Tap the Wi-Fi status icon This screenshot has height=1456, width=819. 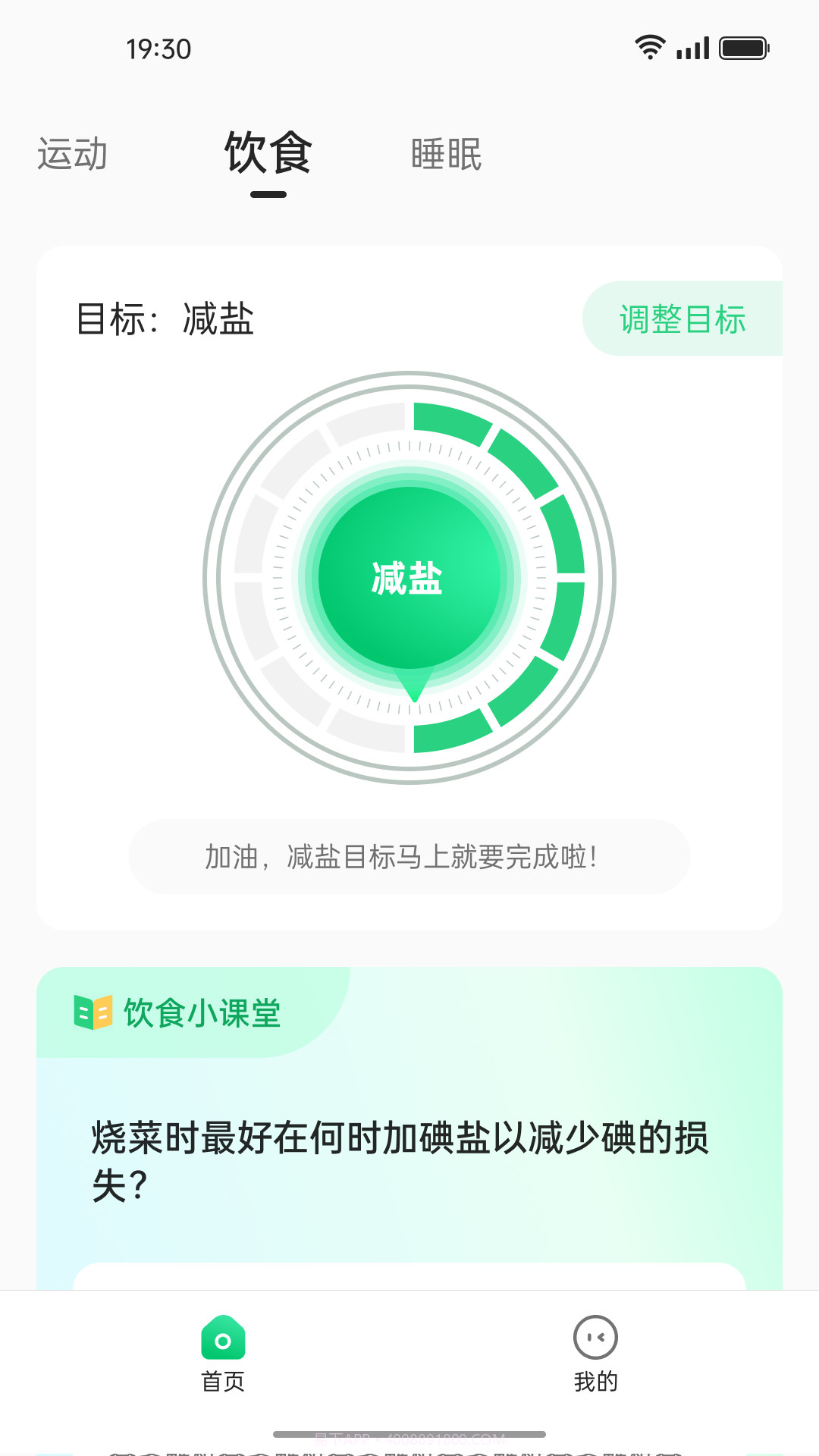648,47
